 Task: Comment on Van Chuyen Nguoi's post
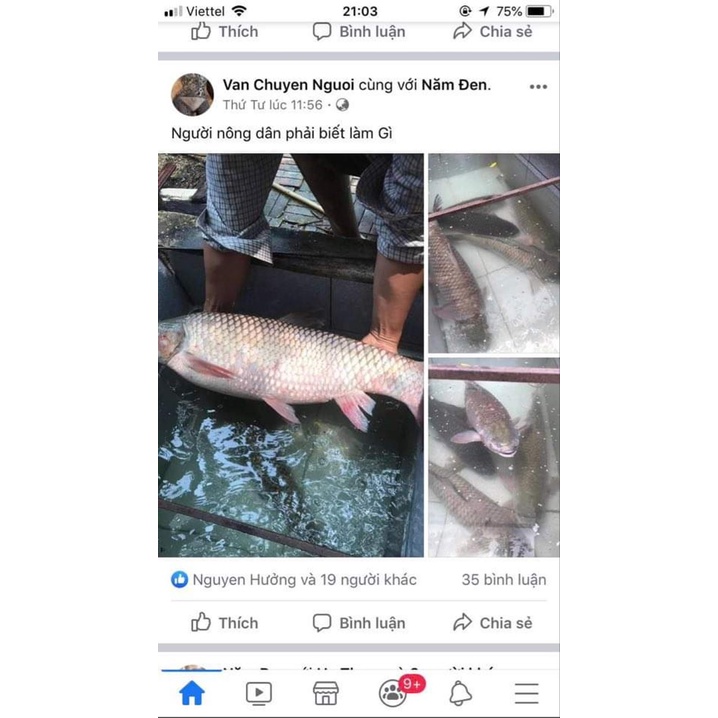[x=359, y=622]
